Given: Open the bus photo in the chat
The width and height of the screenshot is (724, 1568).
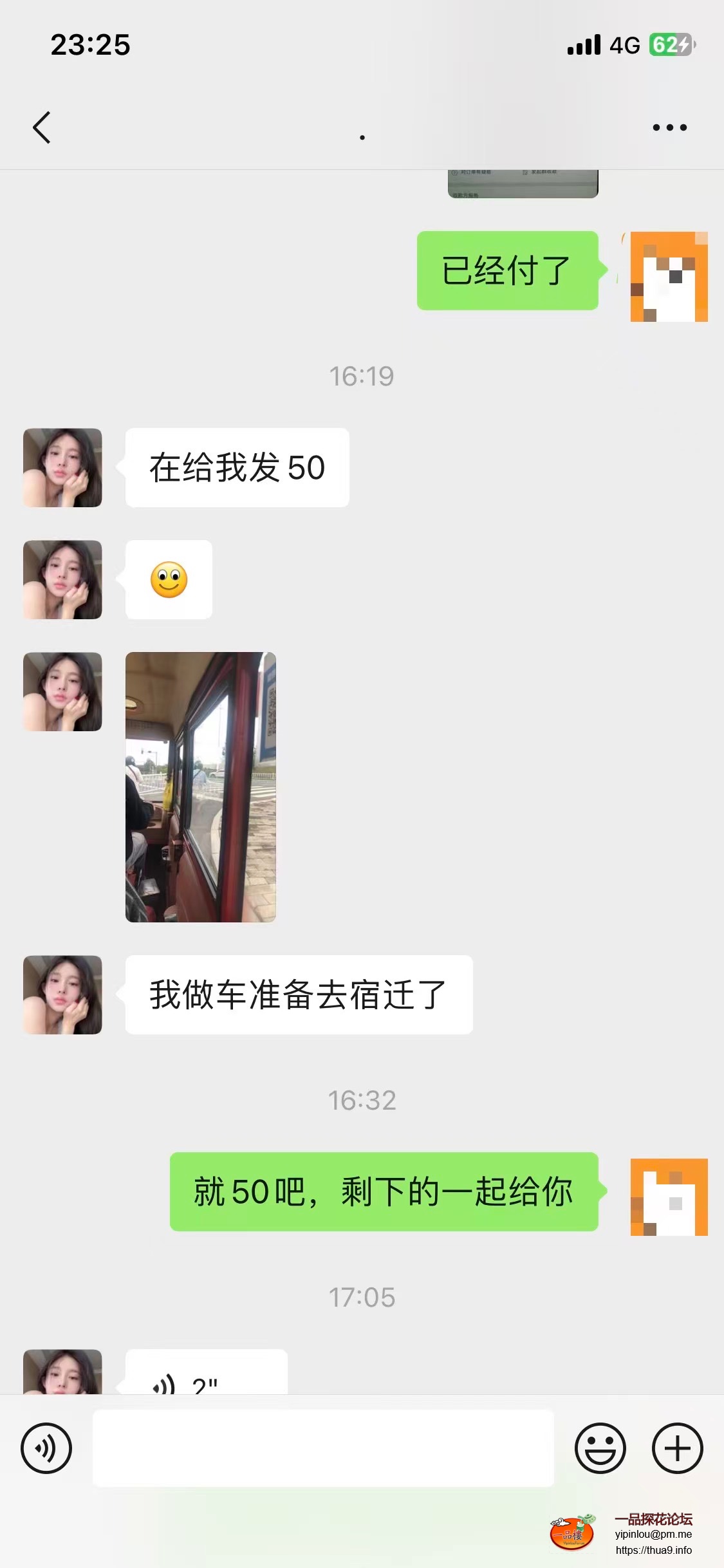Looking at the screenshot, I should (x=200, y=787).
